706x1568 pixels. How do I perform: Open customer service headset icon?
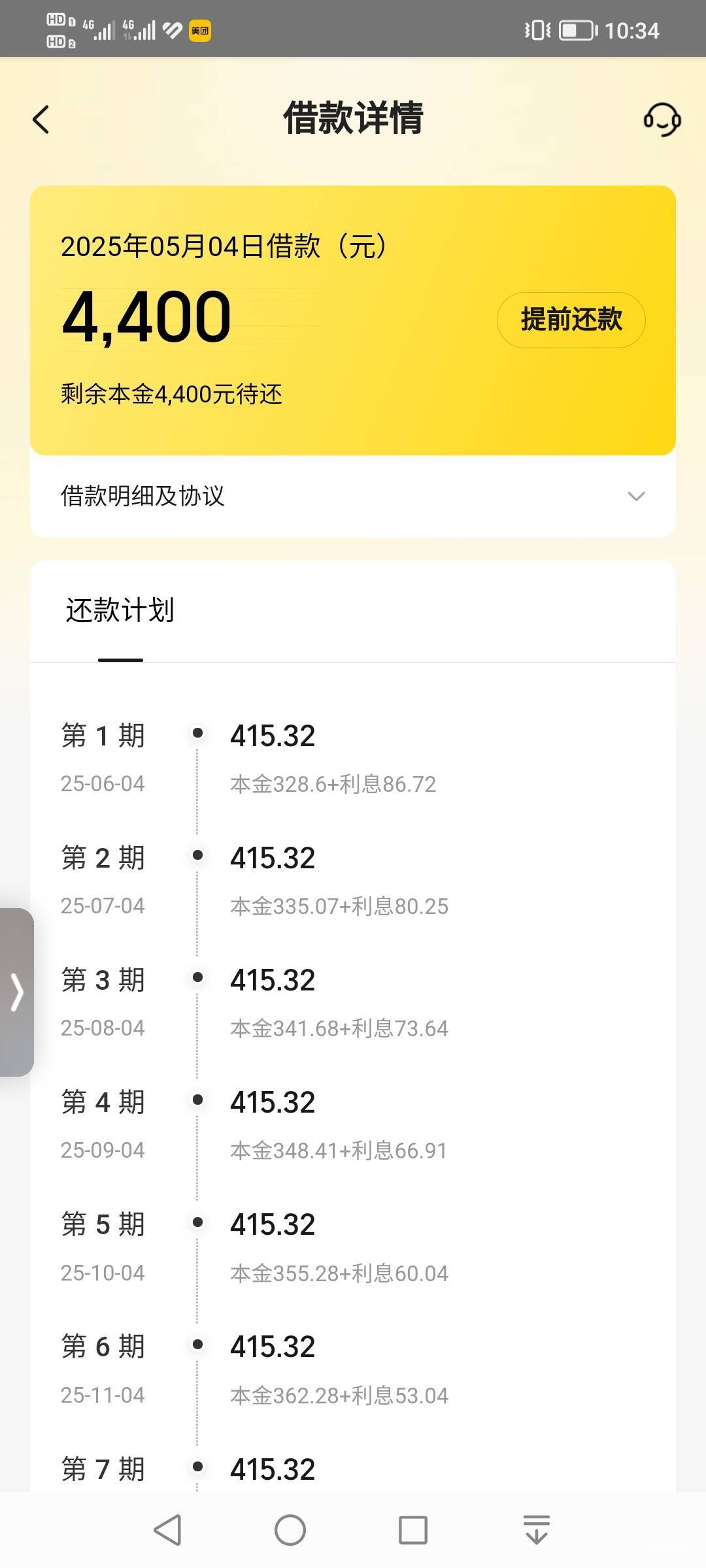(662, 120)
